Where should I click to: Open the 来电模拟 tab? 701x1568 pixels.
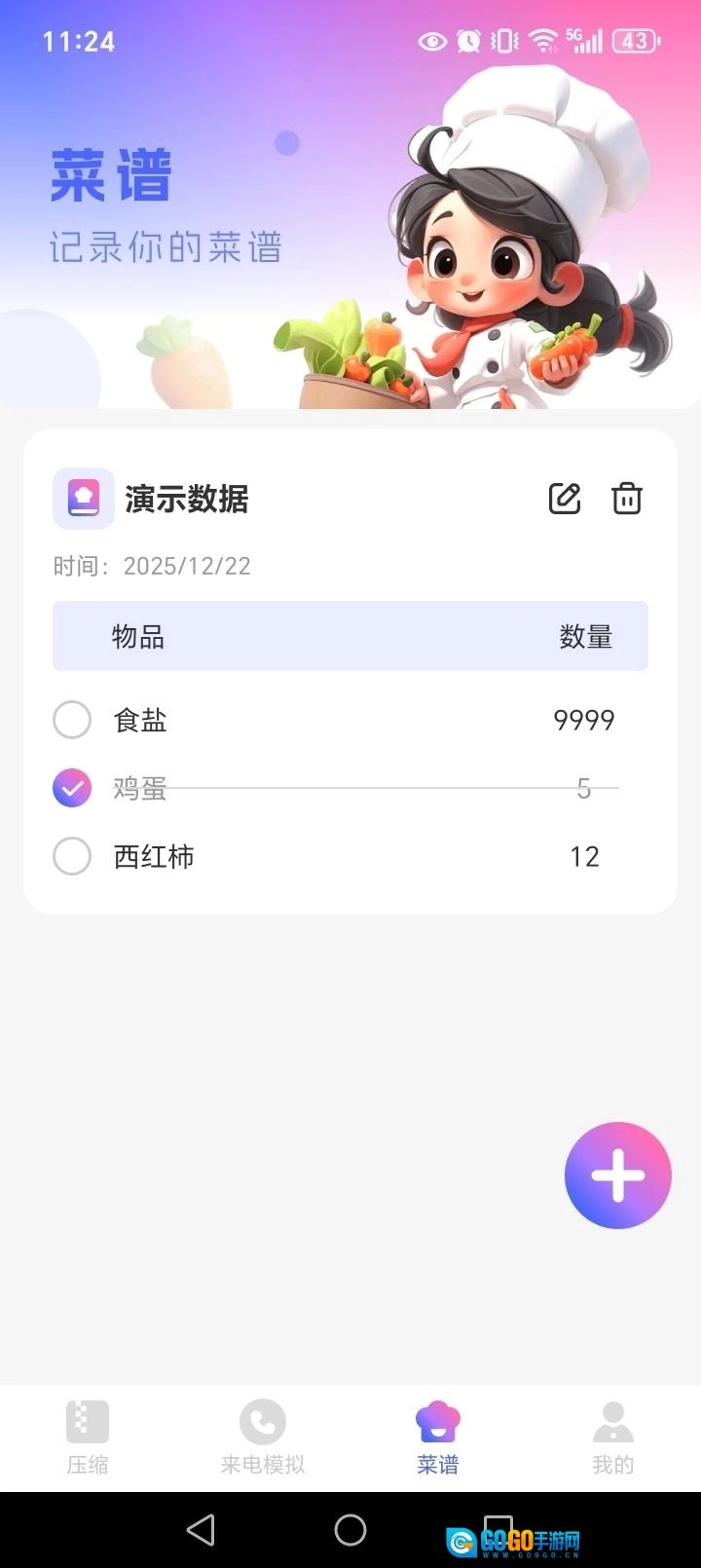click(x=263, y=1437)
